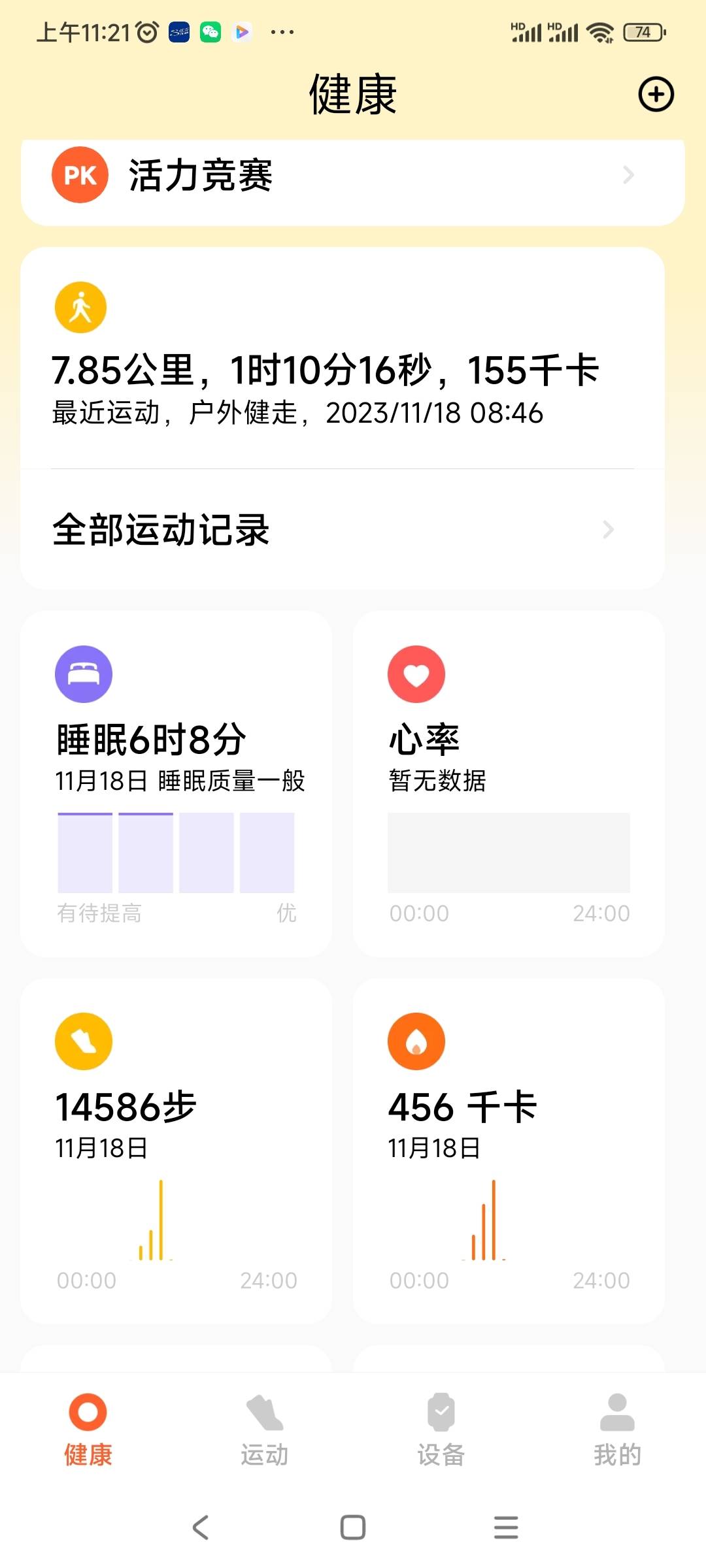Viewport: 706px width, 1568px height.
Task: Tap the red heart rate icon
Action: 417,674
